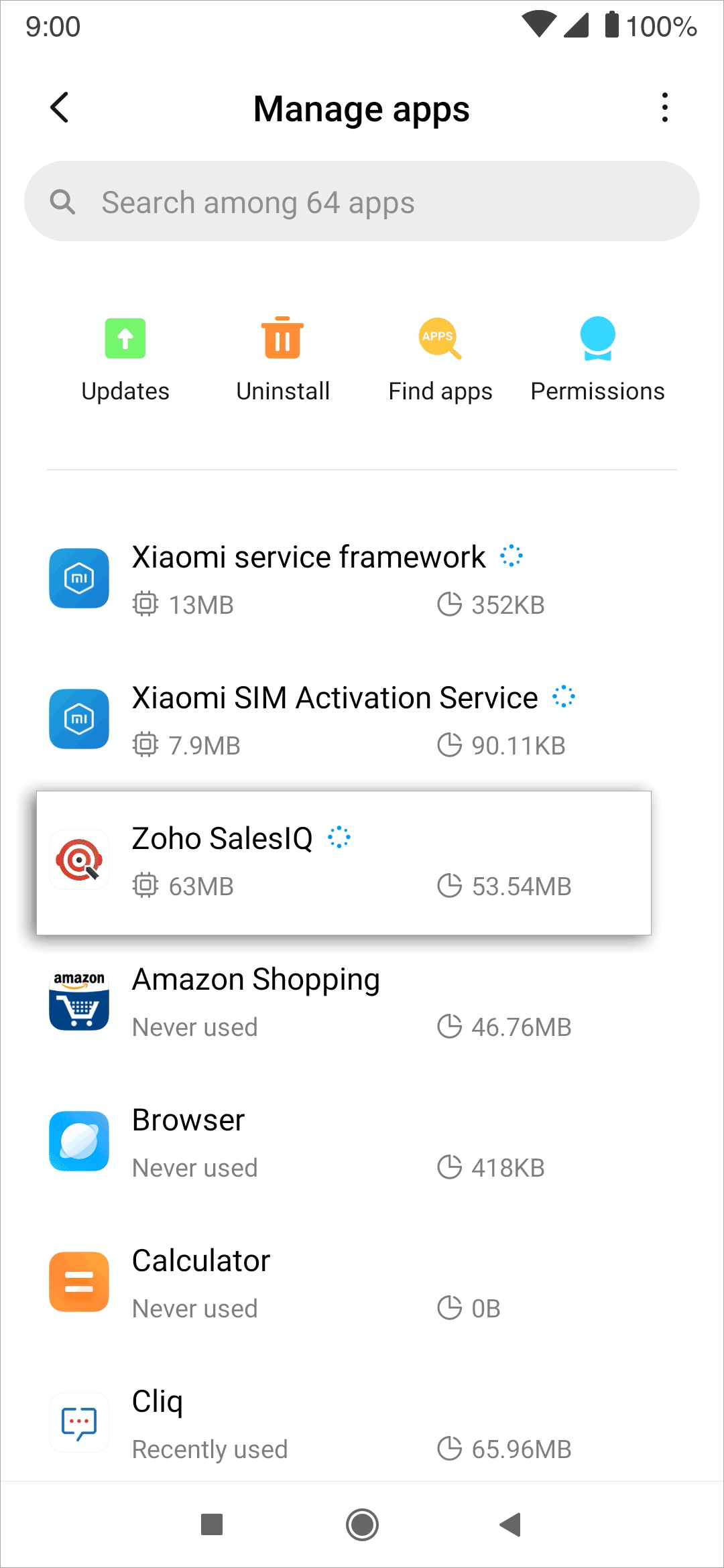This screenshot has width=724, height=1568.
Task: Open Xiaomi SIM Activation Service details
Action: [x=362, y=720]
